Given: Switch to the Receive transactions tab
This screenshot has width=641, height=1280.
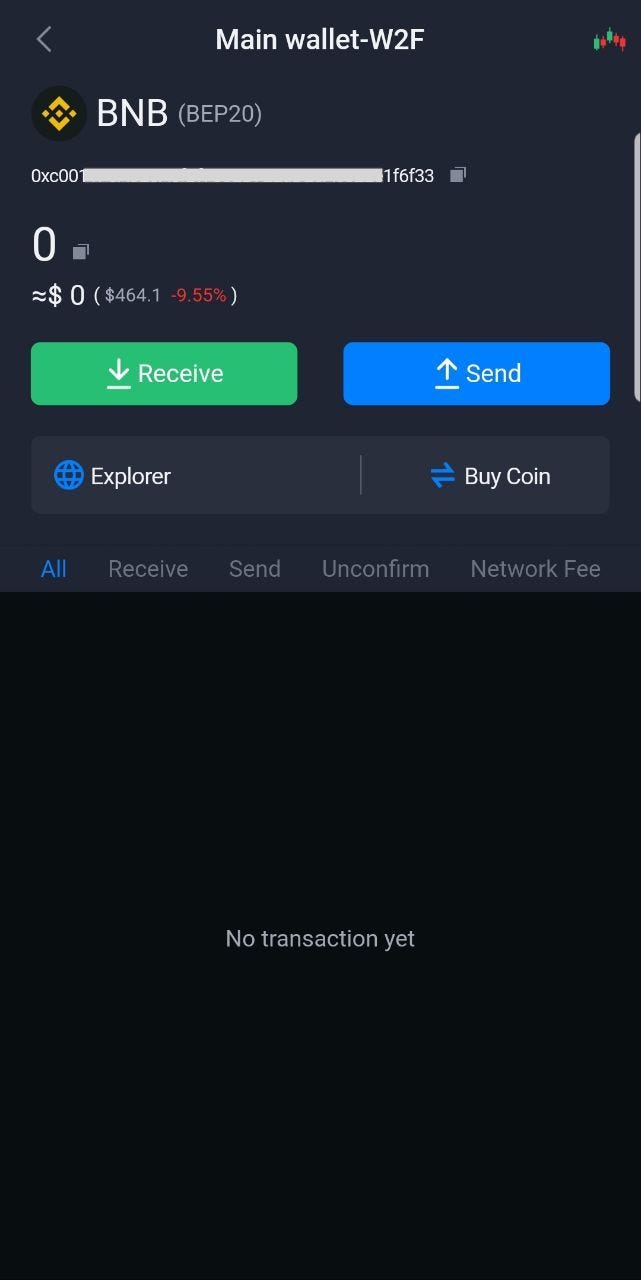Looking at the screenshot, I should [x=148, y=569].
